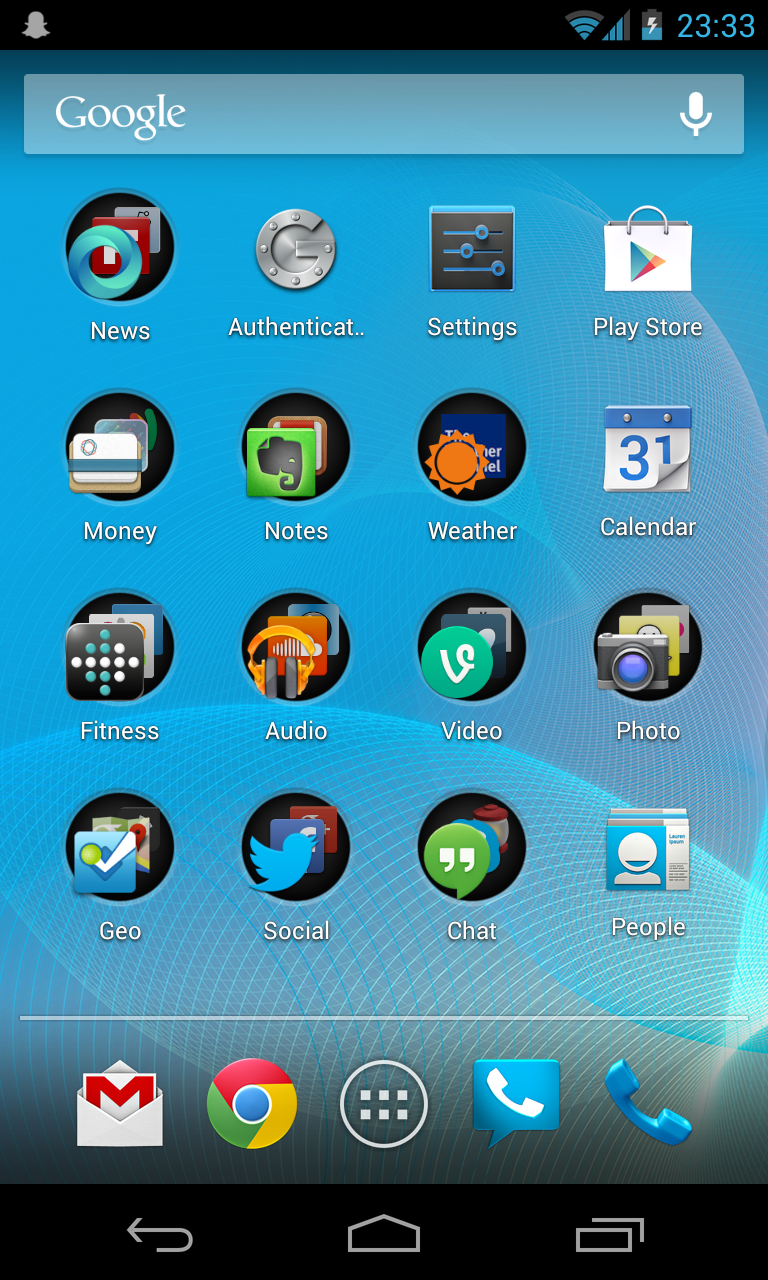The height and width of the screenshot is (1280, 768).
Task: Open the News folder
Action: pos(120,248)
